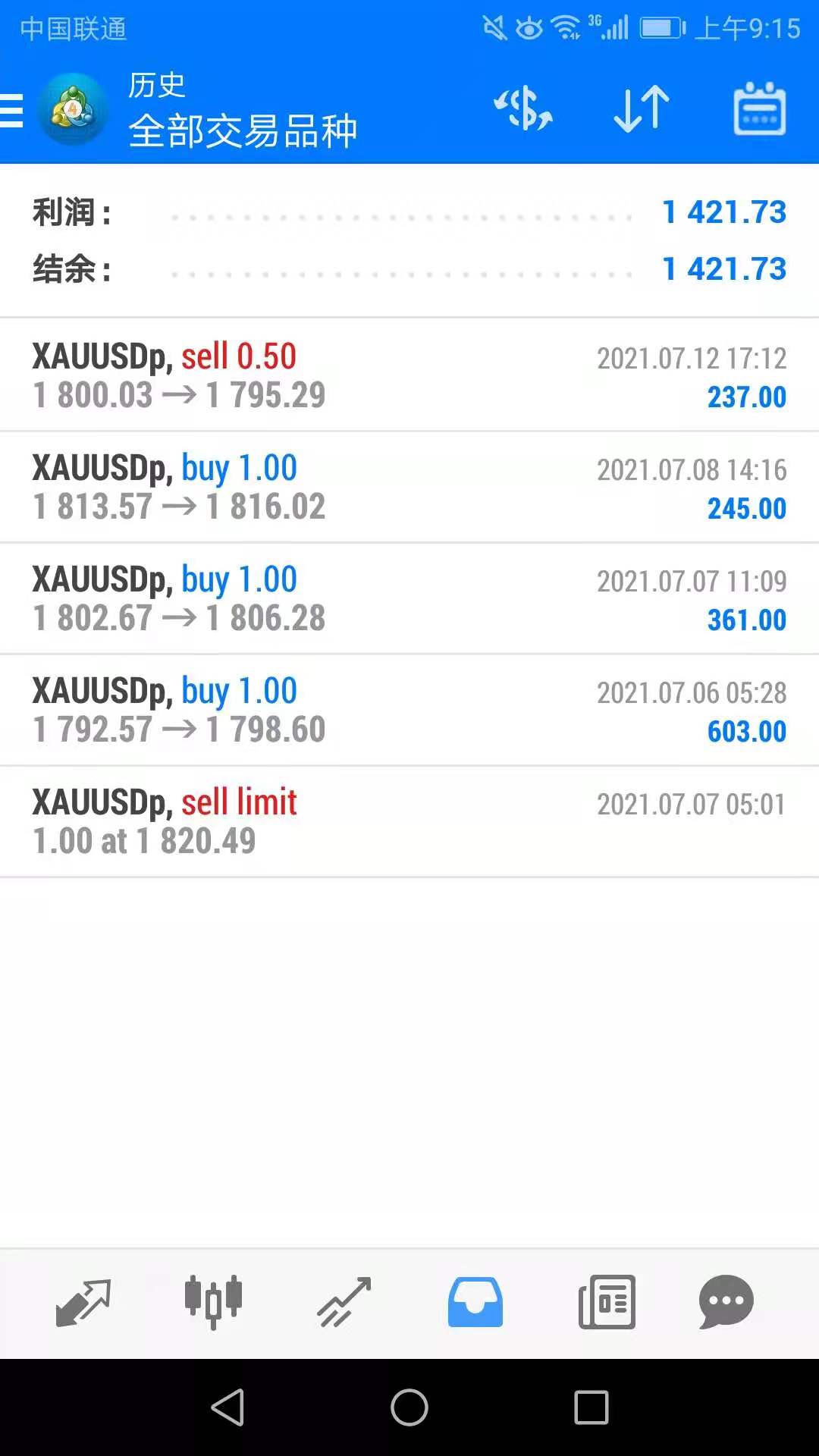Open the sell 0.50 trade from 2021.07.12
819x1456 pixels.
[x=409, y=375]
